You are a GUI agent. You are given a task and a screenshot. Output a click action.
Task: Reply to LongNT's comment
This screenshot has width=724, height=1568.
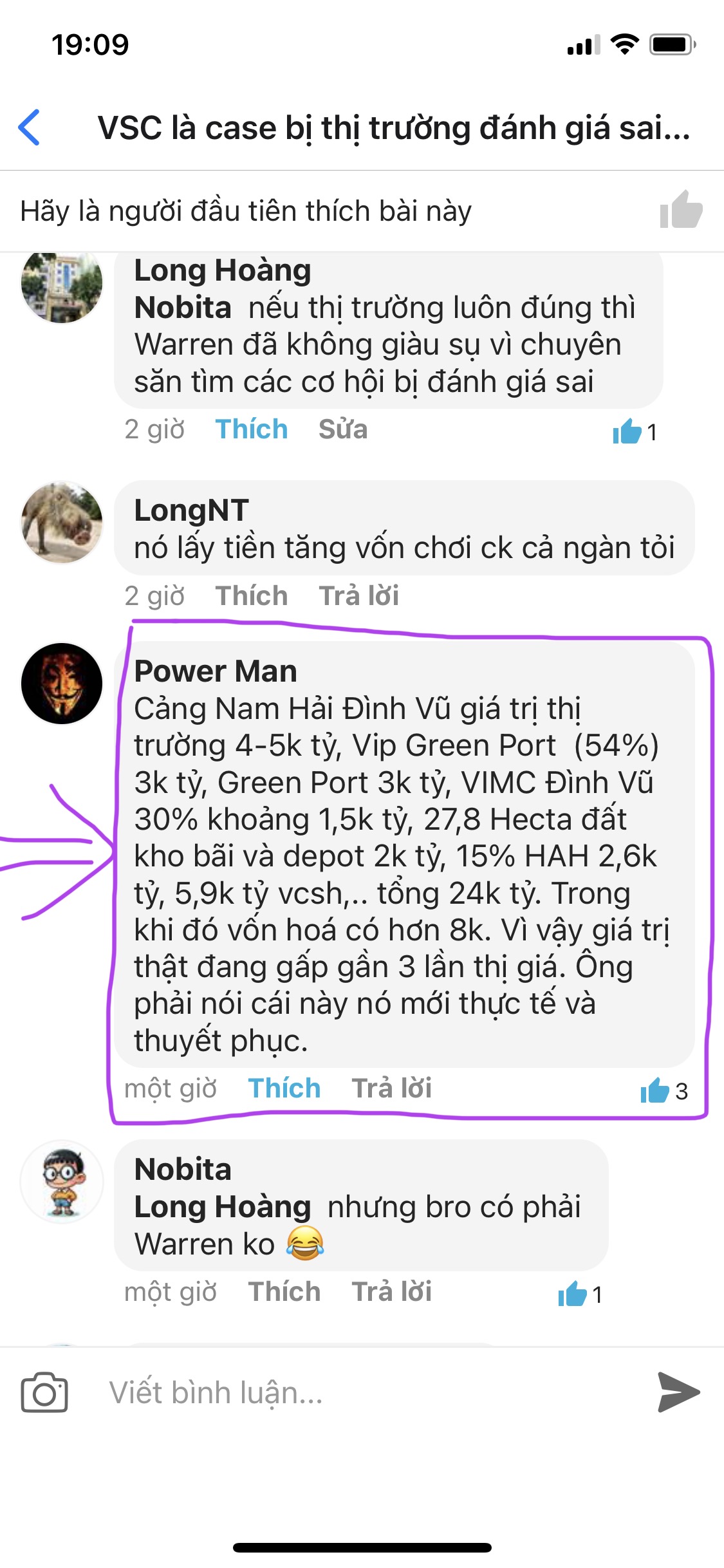pos(358,595)
